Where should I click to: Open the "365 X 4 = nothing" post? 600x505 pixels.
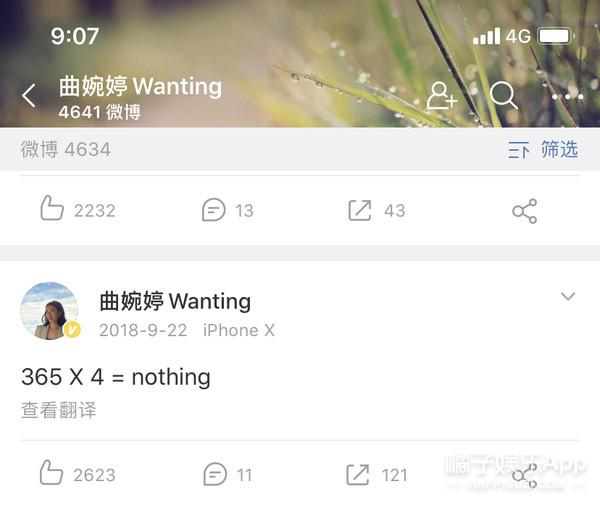point(116,377)
